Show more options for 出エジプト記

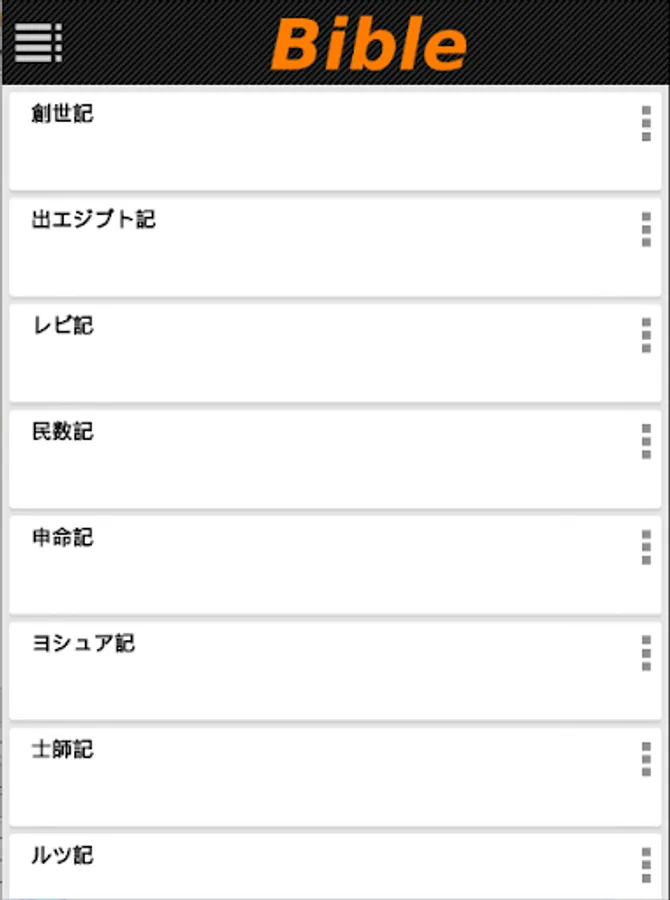click(646, 229)
